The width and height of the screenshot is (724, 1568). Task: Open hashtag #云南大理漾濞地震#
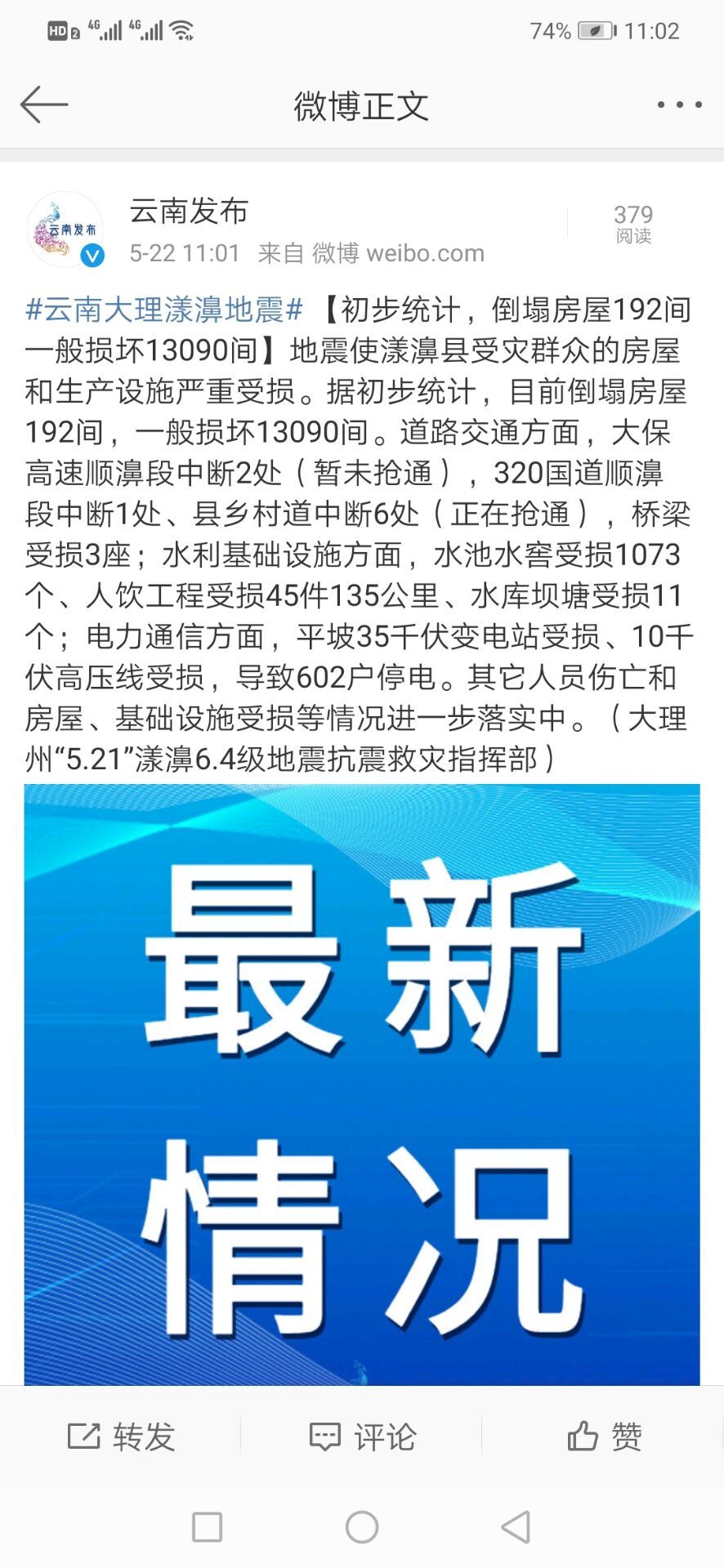point(164,310)
